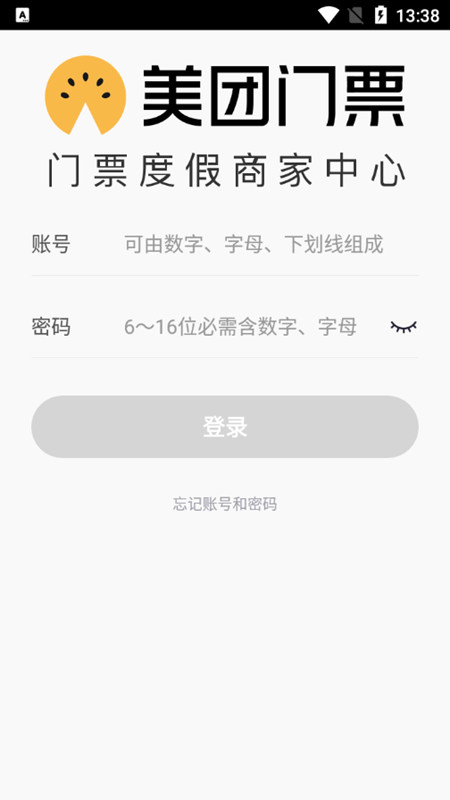450x800 pixels.
Task: Open the 忘记账号和密码 link
Action: click(x=225, y=504)
